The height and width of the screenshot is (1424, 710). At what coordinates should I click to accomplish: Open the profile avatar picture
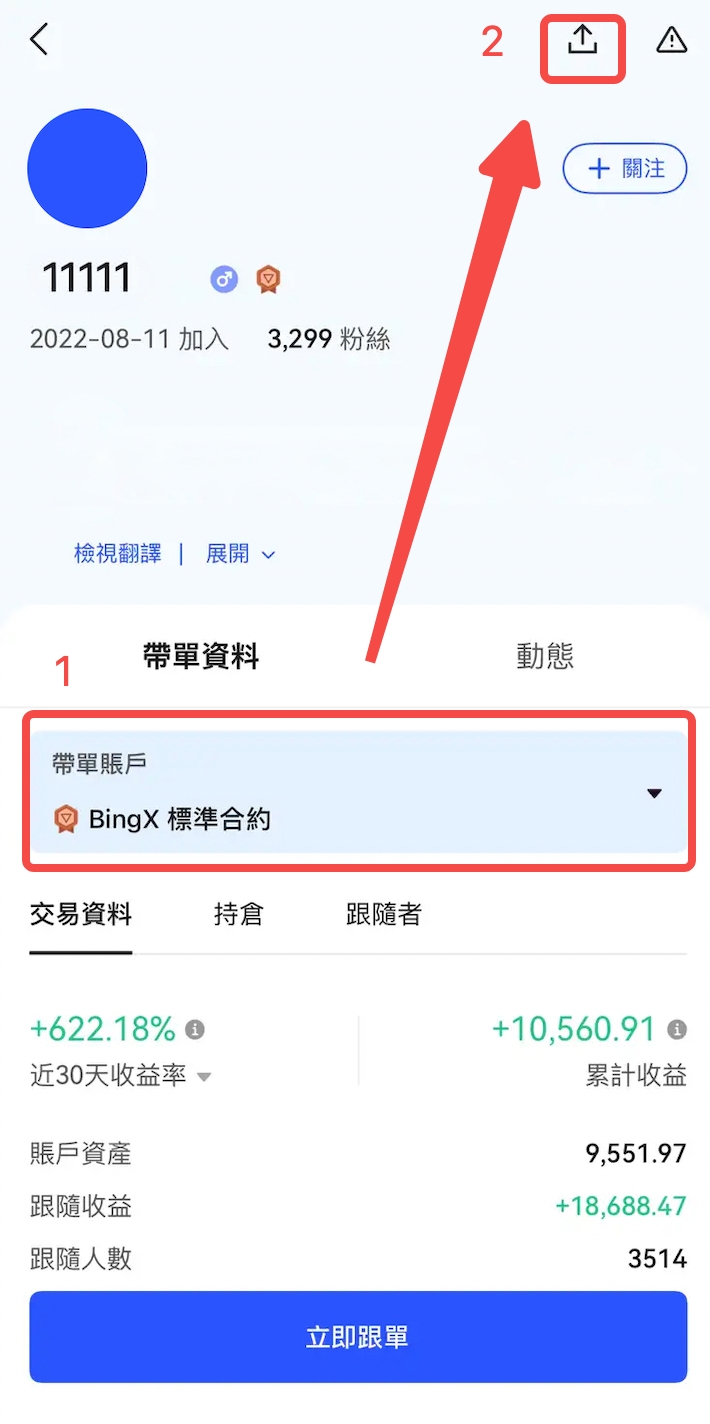88,168
